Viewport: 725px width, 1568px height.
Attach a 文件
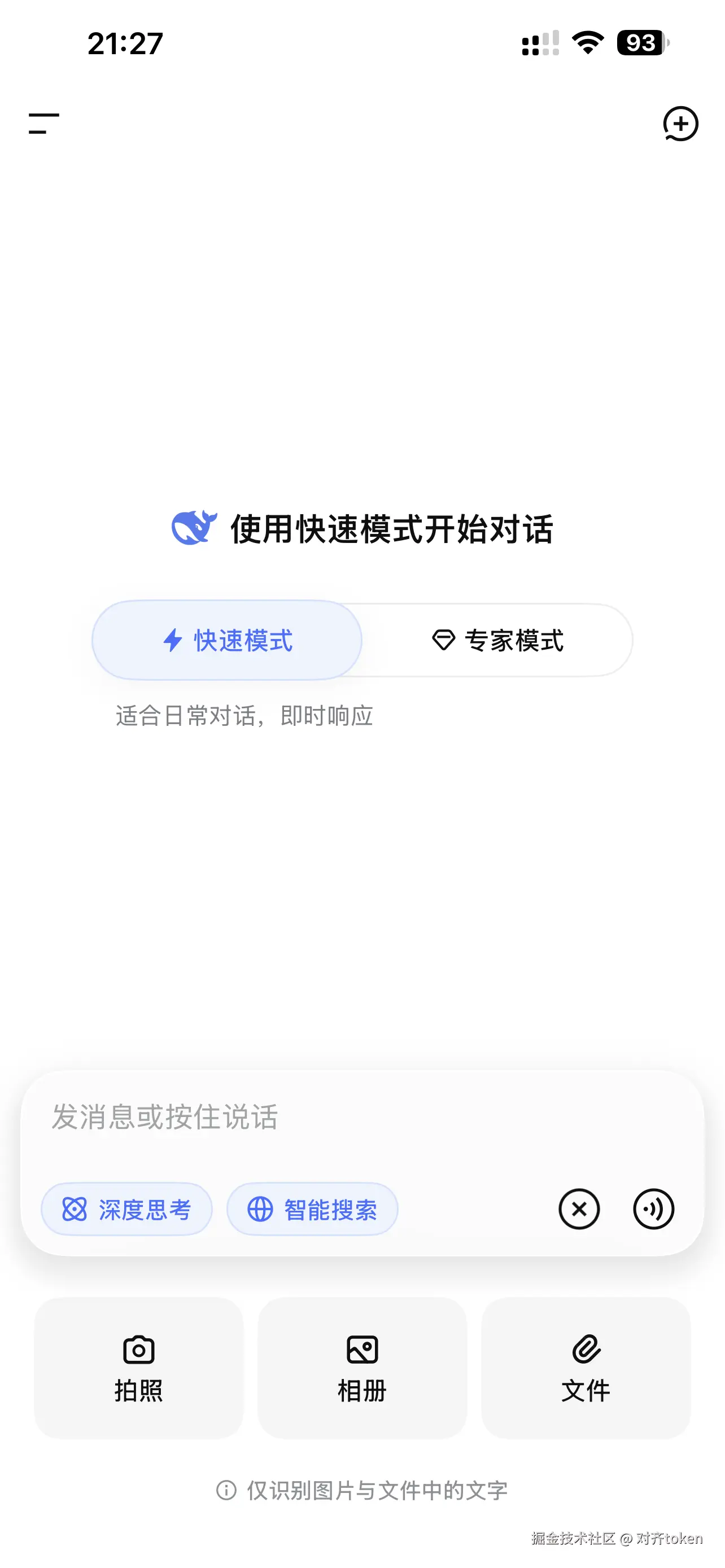(586, 1368)
